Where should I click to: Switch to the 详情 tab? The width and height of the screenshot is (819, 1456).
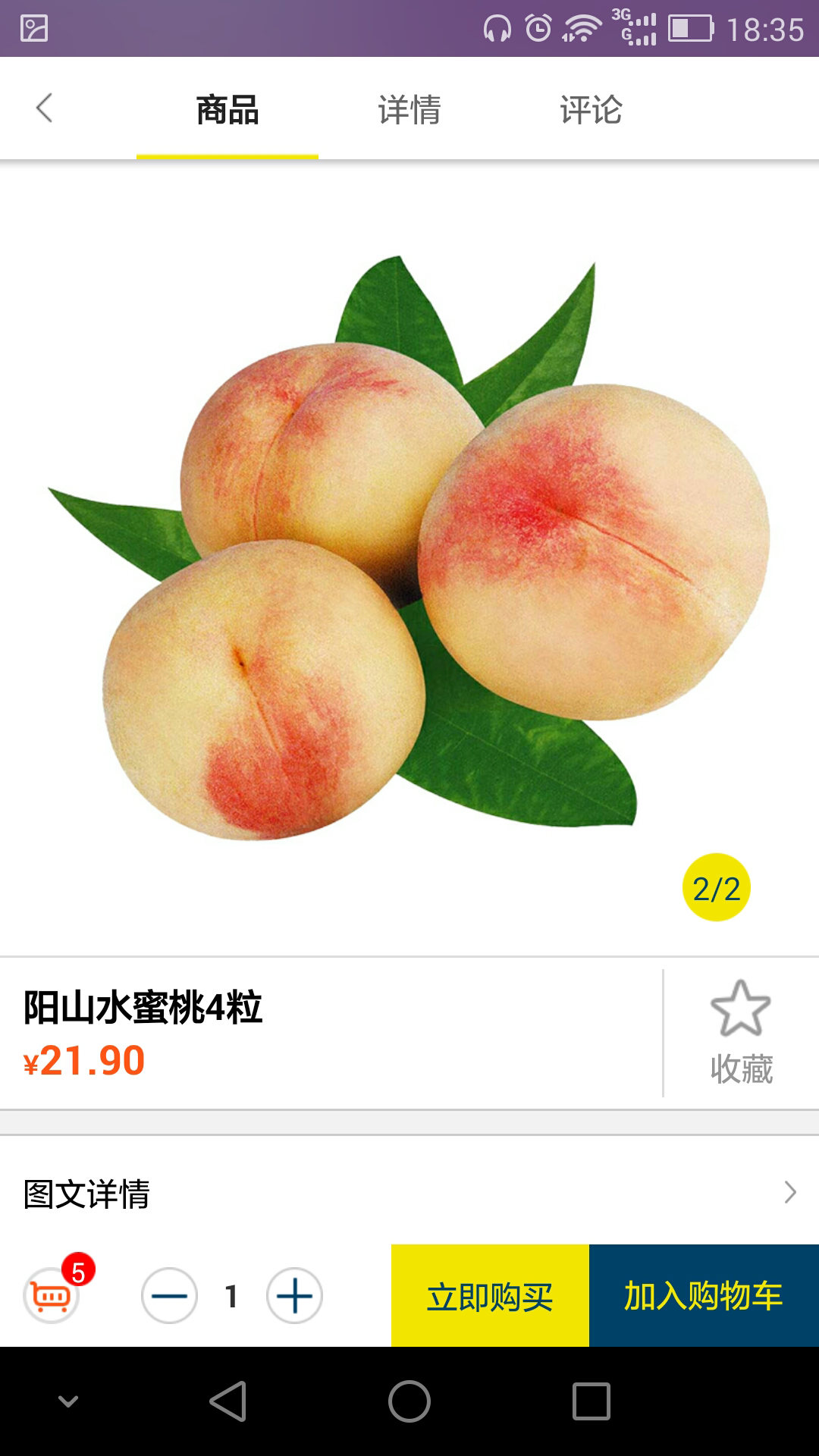[409, 110]
